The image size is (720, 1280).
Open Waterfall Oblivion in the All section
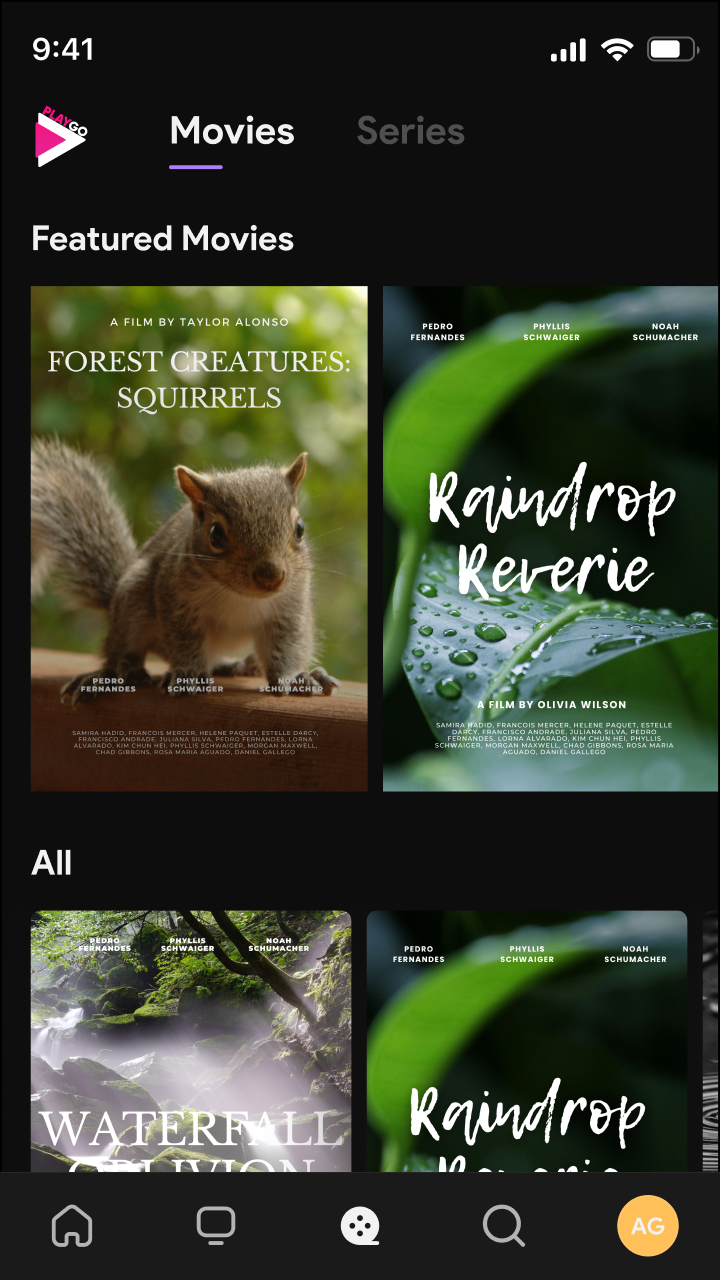(x=191, y=1040)
